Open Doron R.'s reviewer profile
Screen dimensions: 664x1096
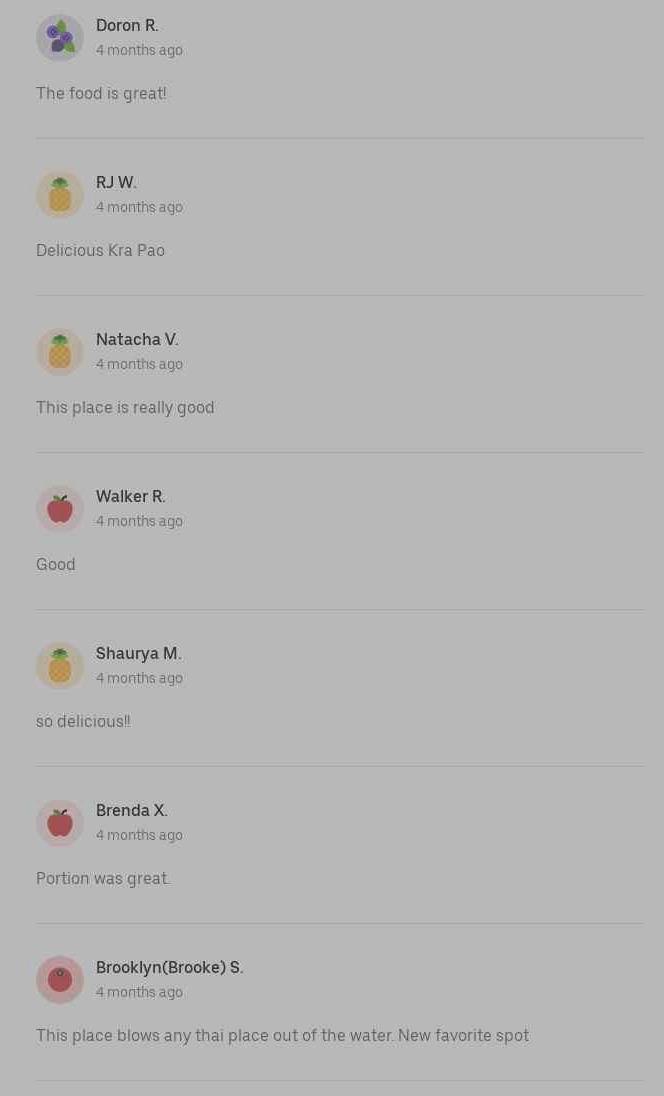(x=127, y=26)
